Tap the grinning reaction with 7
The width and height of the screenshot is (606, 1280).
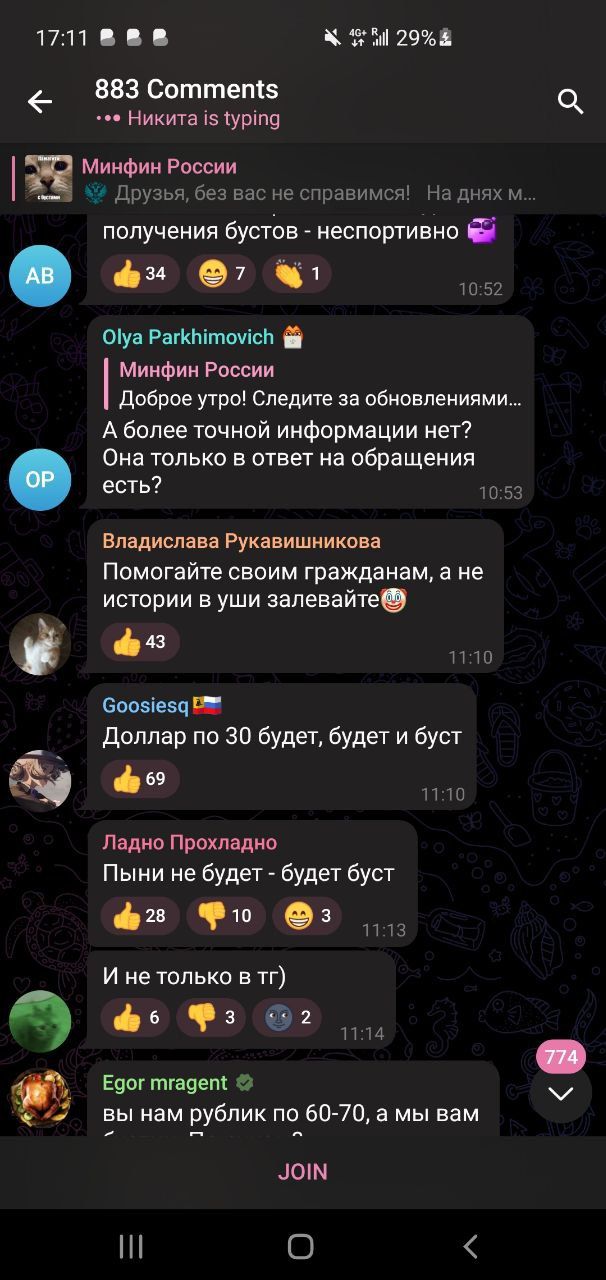221,273
